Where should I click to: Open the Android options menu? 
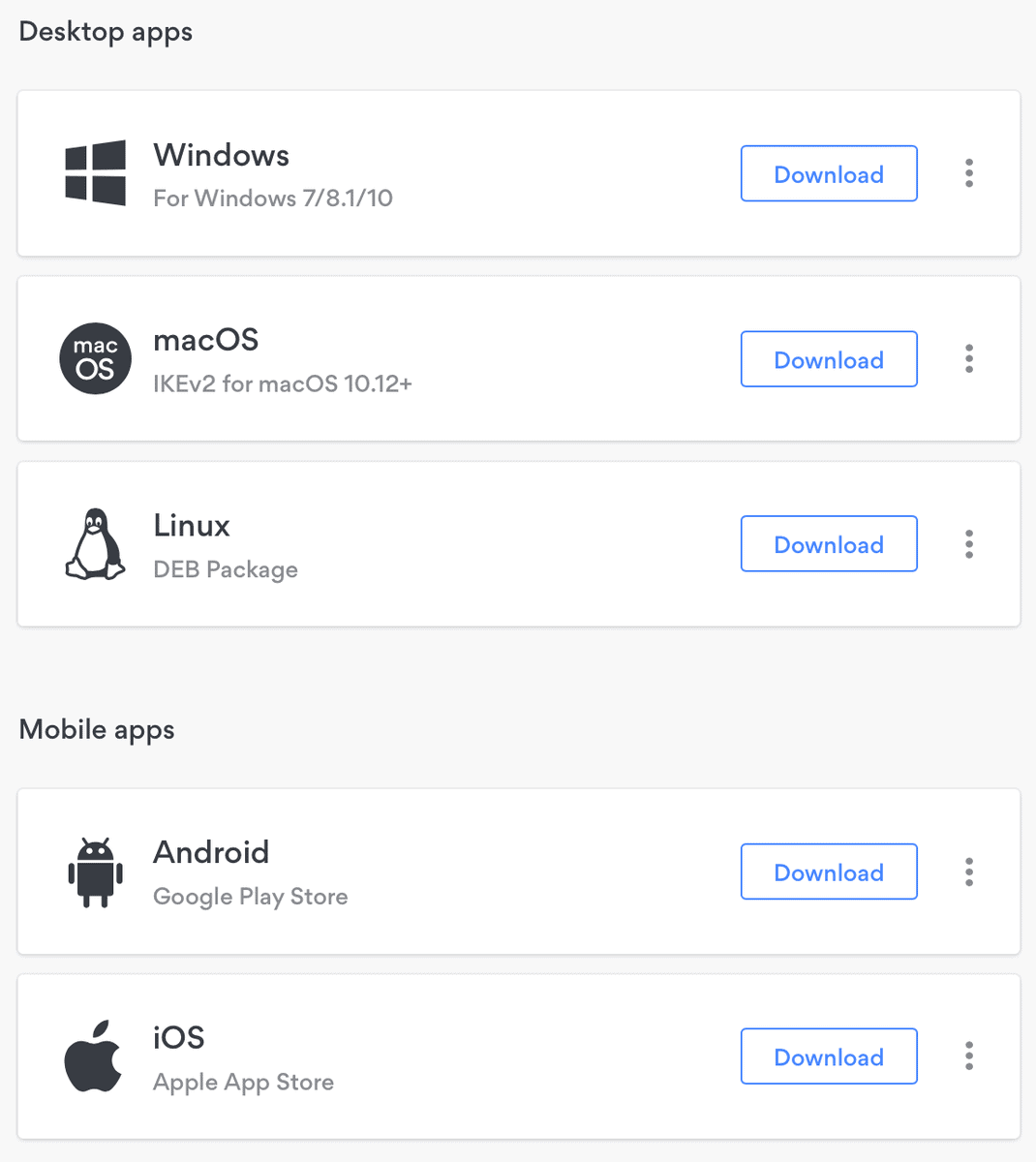968,871
